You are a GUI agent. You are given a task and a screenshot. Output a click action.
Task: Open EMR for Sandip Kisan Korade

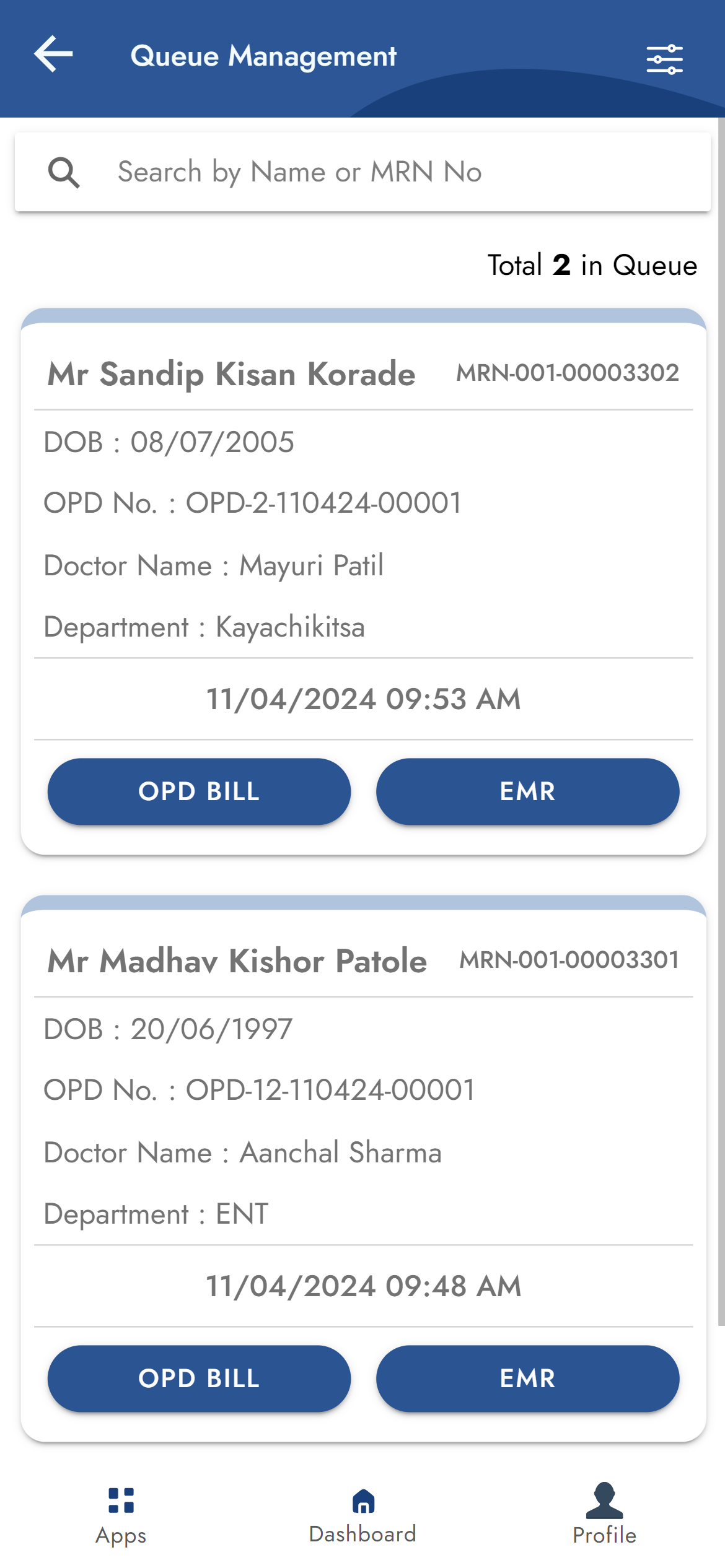(527, 791)
